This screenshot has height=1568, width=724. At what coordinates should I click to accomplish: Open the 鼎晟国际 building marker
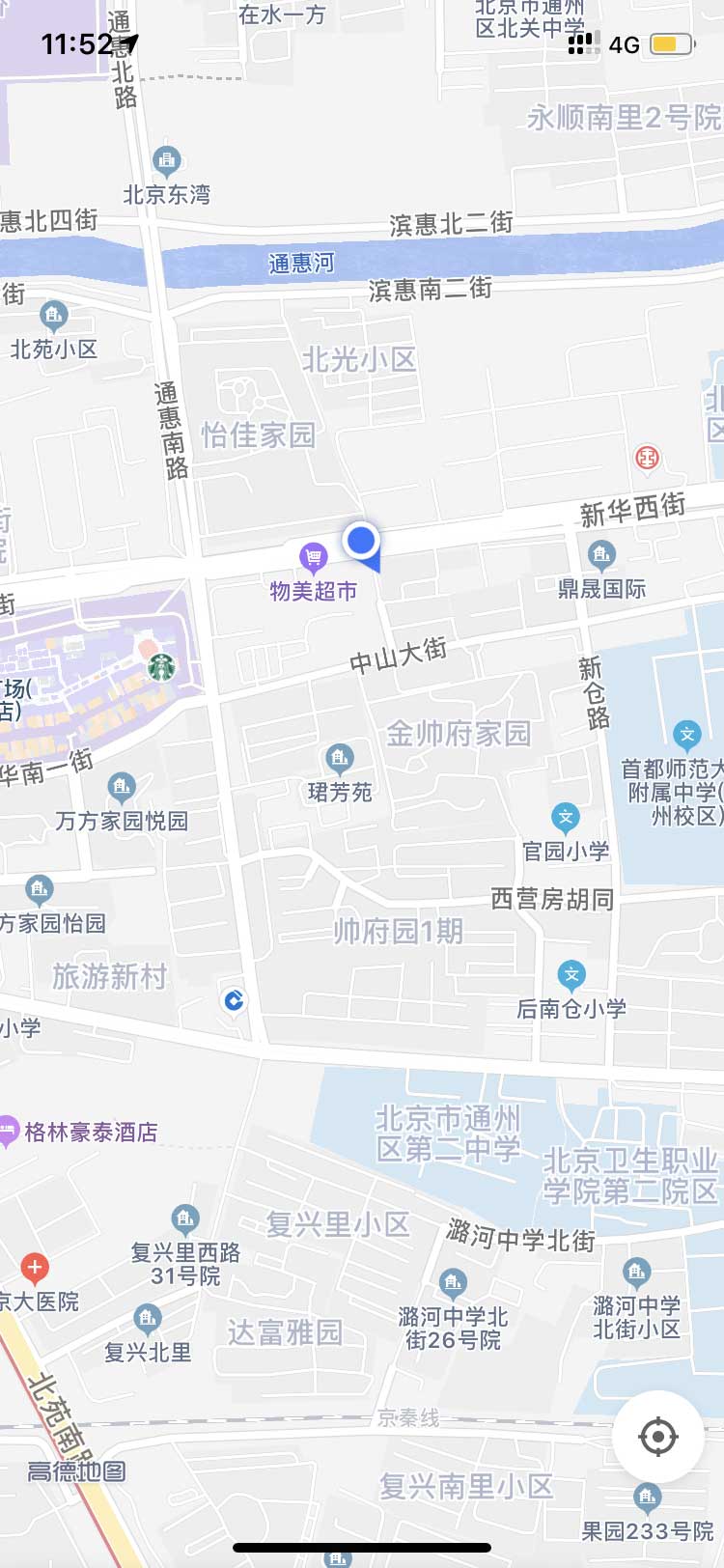601,554
